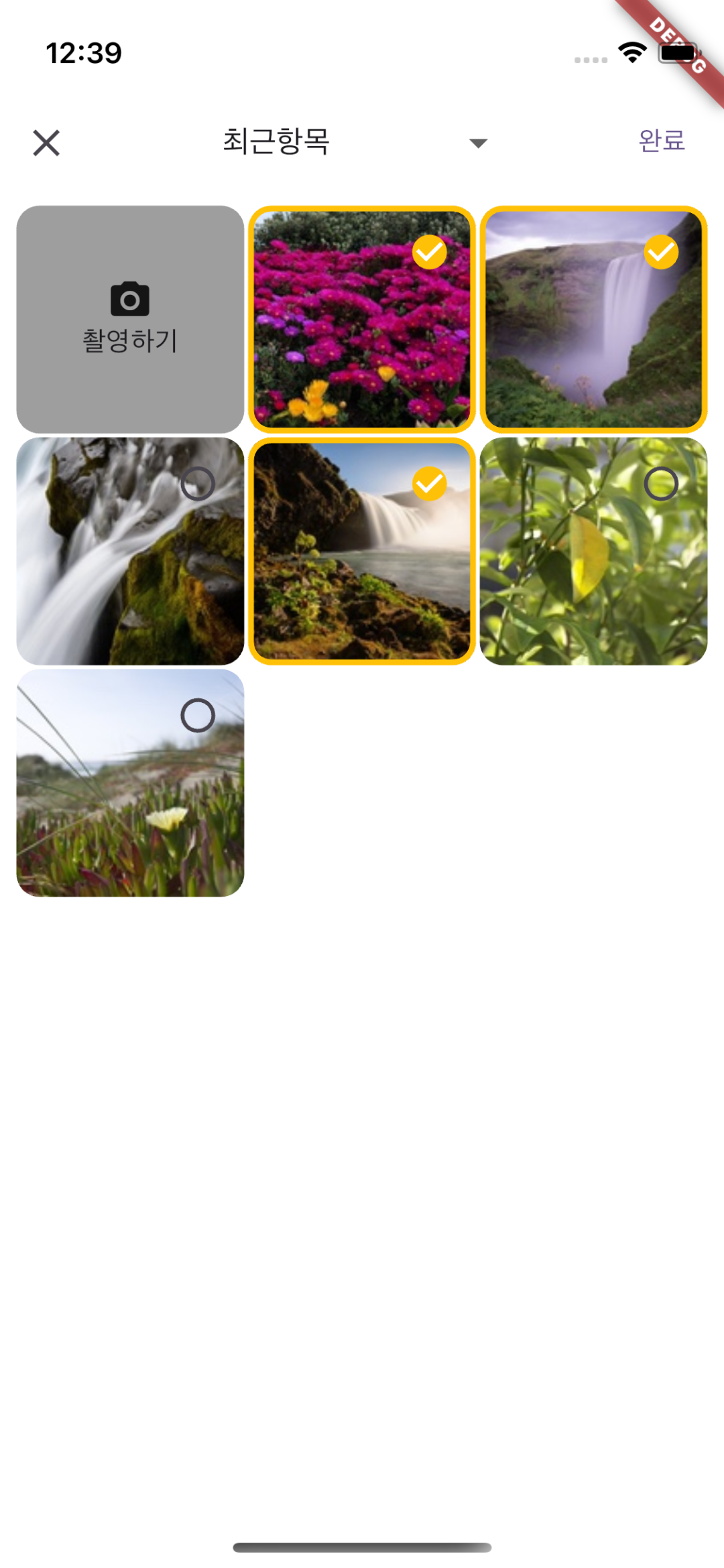Viewport: 724px width, 1568px height.
Task: Close the photo picker
Action: pyautogui.click(x=46, y=143)
